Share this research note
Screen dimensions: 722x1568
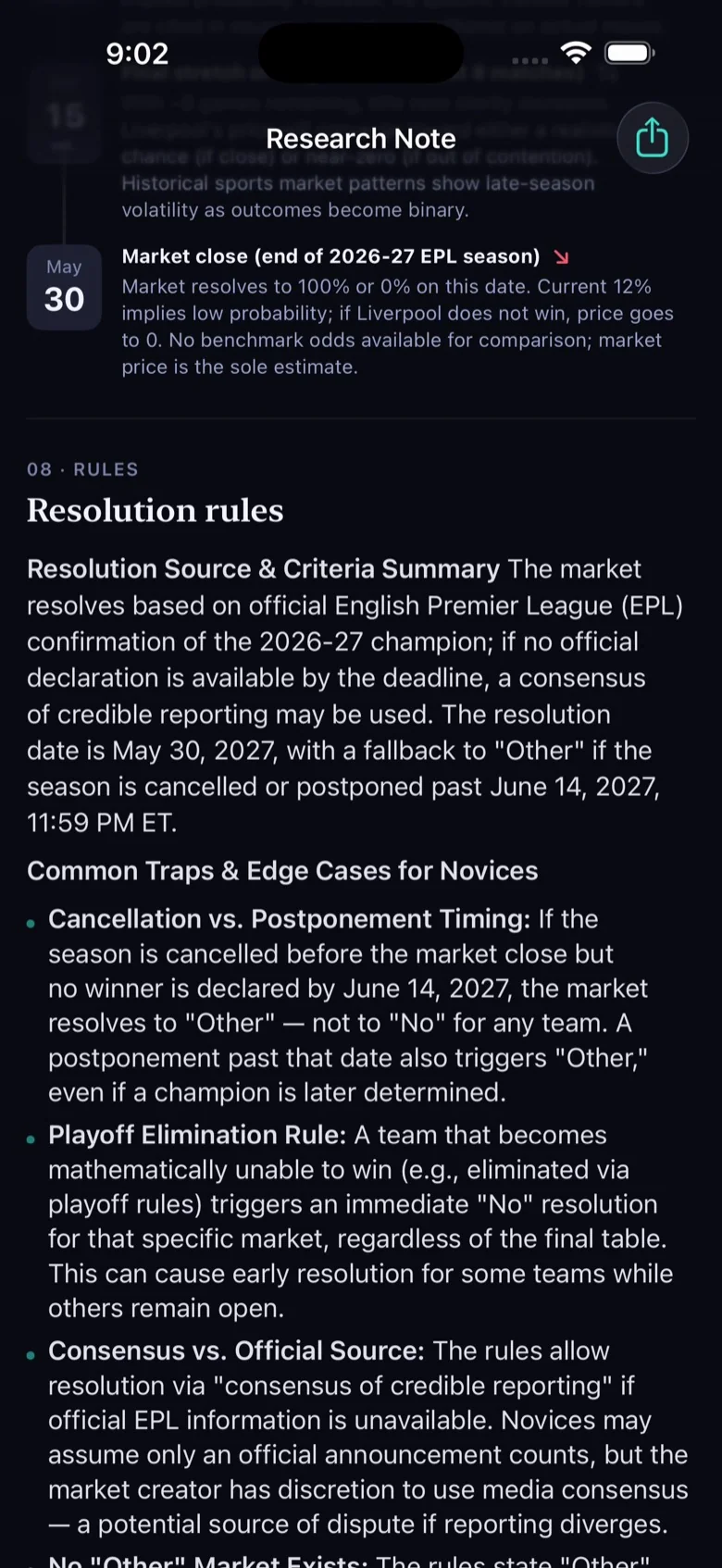tap(653, 138)
